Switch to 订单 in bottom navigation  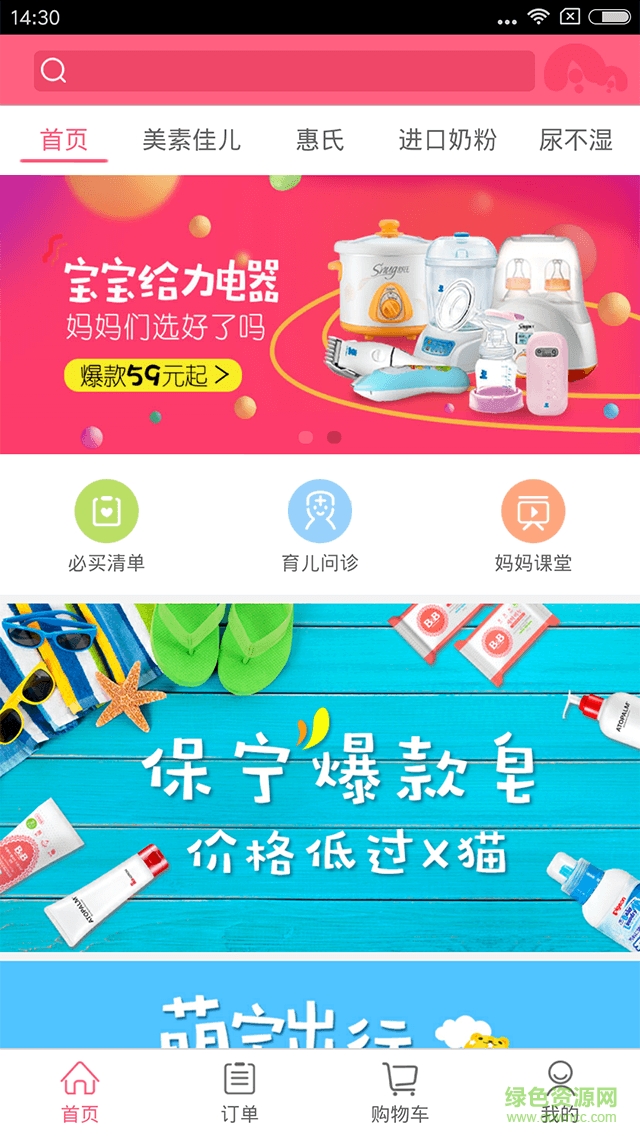coord(239,1092)
